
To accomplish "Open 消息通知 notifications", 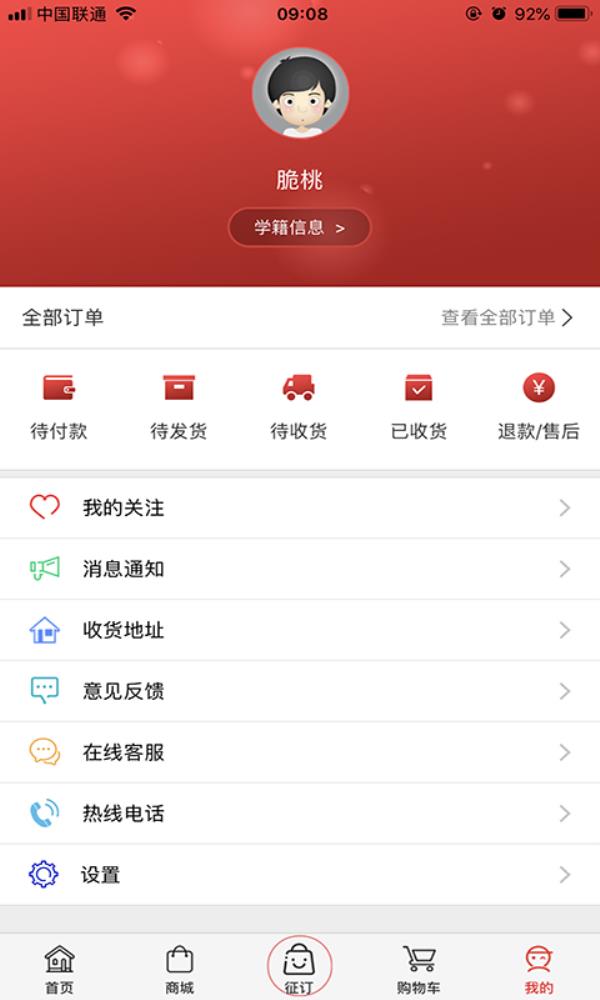I will (x=300, y=569).
